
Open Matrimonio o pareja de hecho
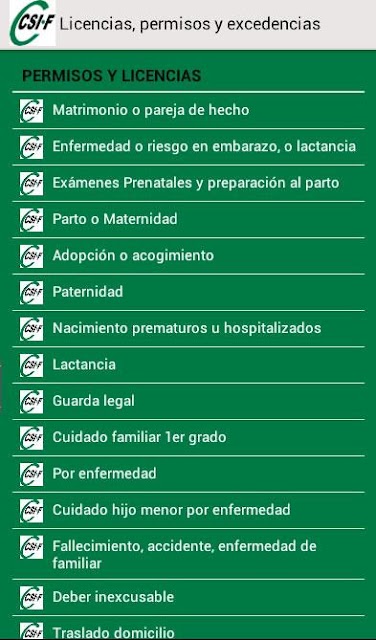(x=188, y=110)
